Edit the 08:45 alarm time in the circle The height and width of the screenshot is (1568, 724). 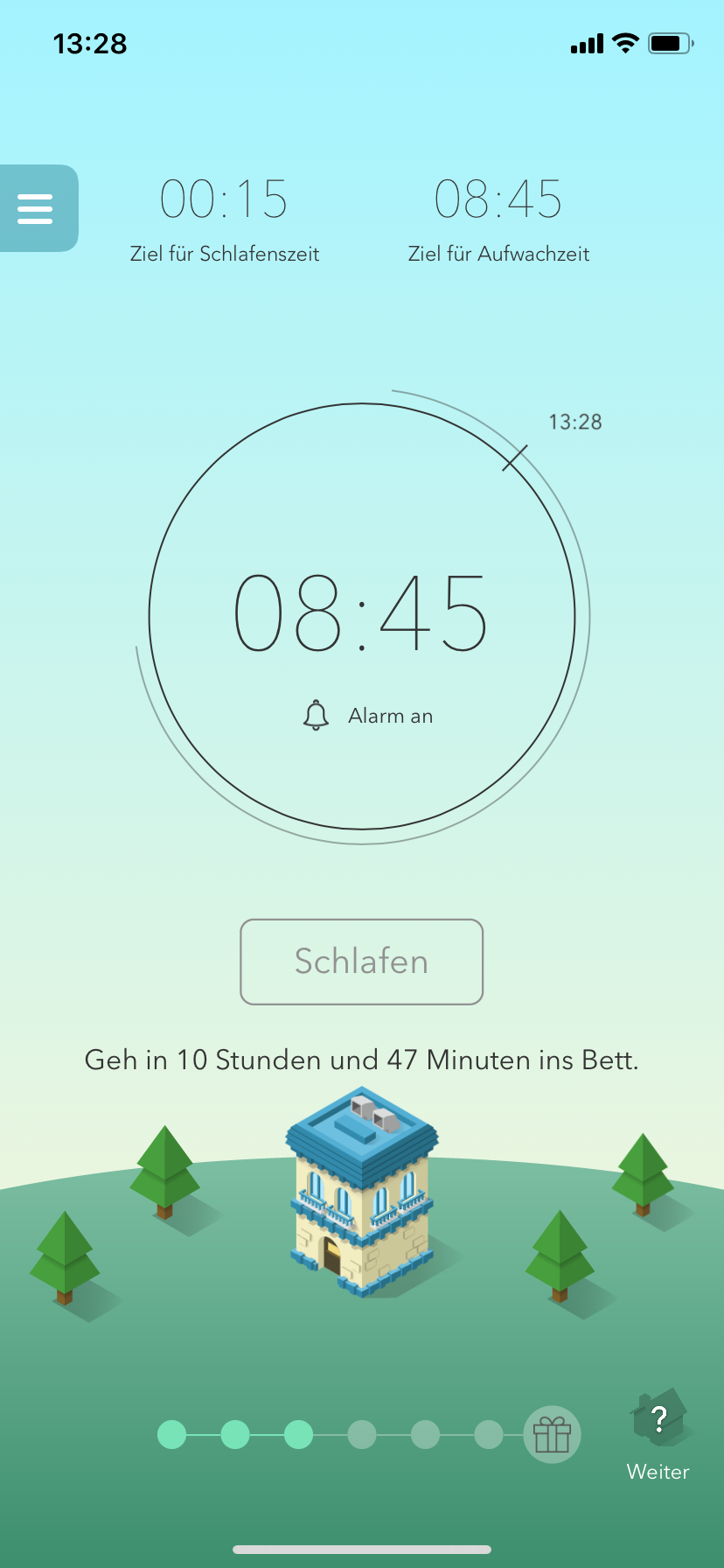[x=360, y=614]
